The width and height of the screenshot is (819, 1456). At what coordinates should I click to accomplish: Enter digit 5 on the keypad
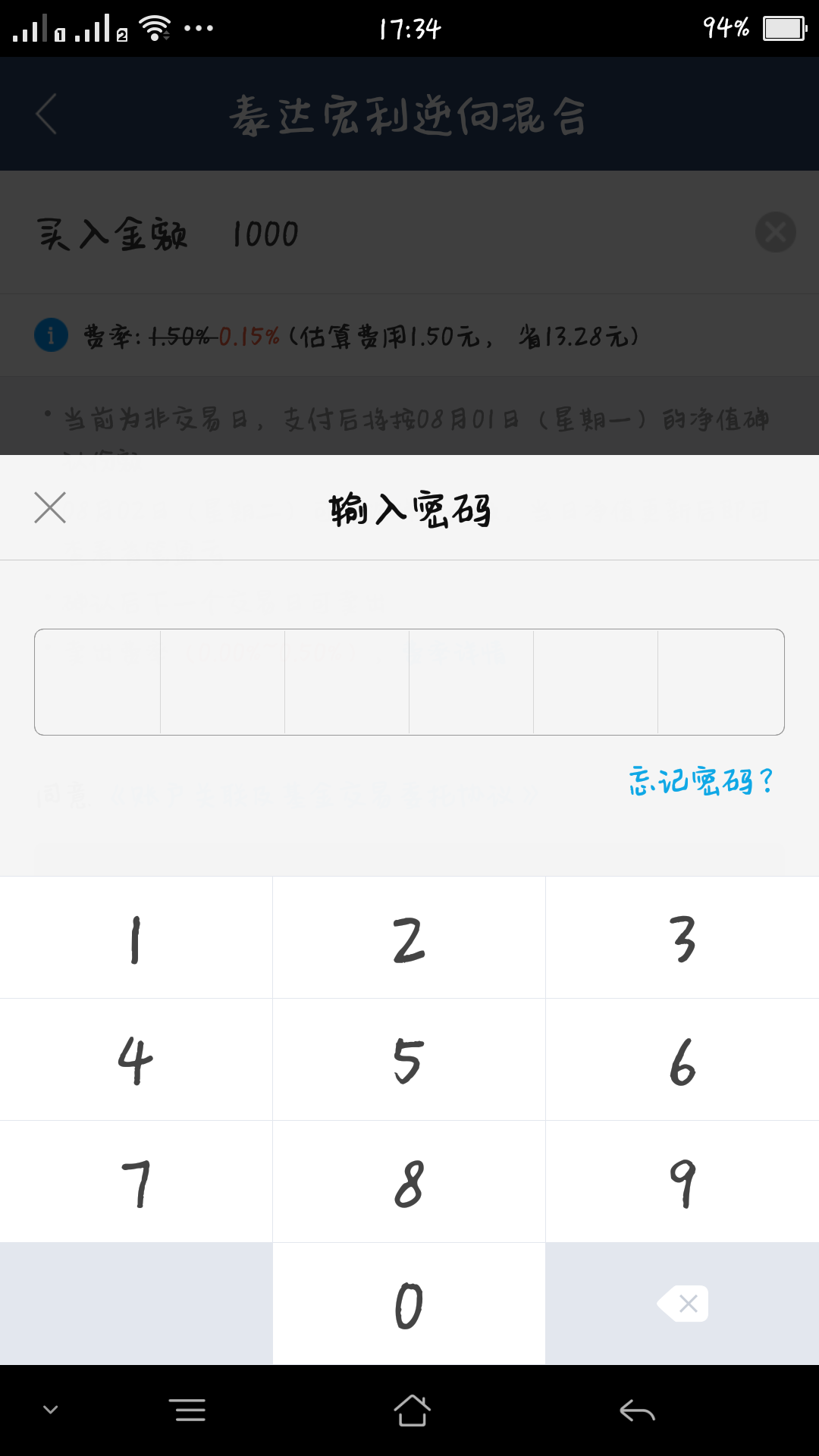click(409, 1059)
